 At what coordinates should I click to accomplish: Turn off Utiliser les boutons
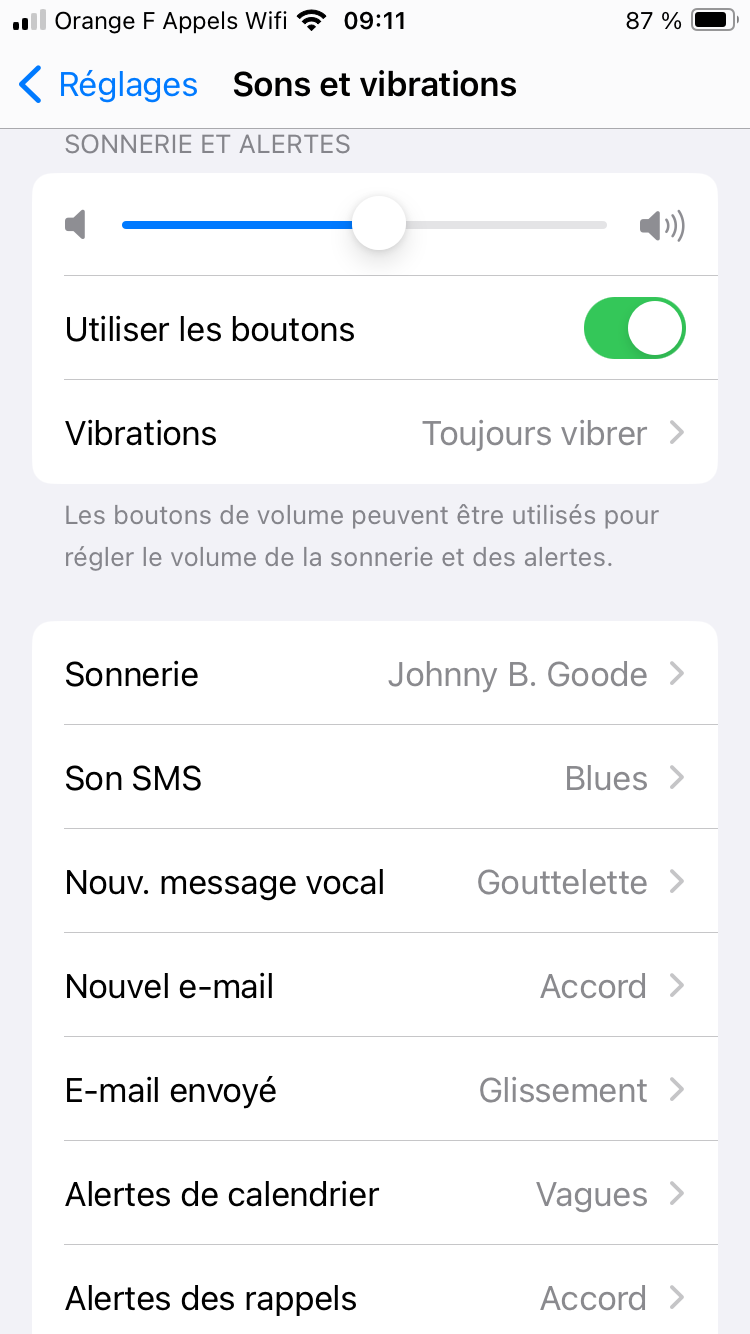pos(634,328)
